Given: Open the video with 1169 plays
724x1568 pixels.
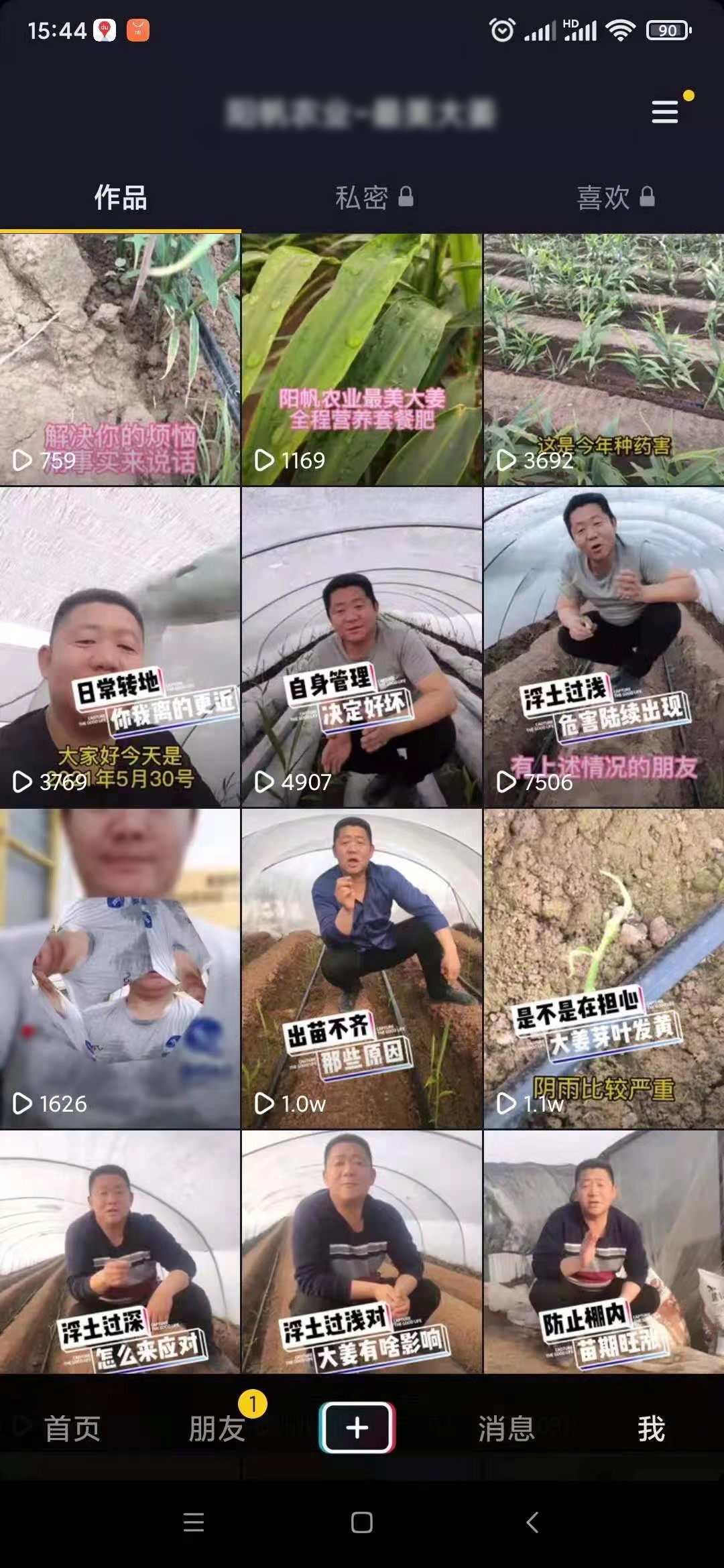Looking at the screenshot, I should (362, 359).
